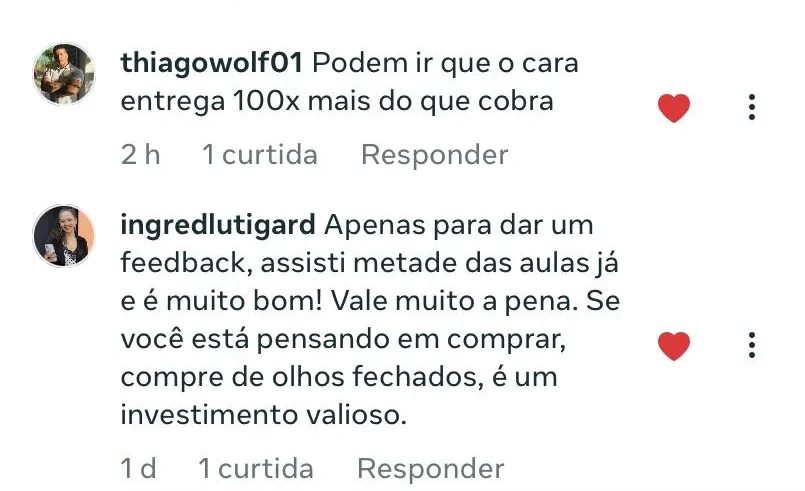Reply to ingredlutigard's comment
This screenshot has width=805, height=491.
(x=430, y=468)
